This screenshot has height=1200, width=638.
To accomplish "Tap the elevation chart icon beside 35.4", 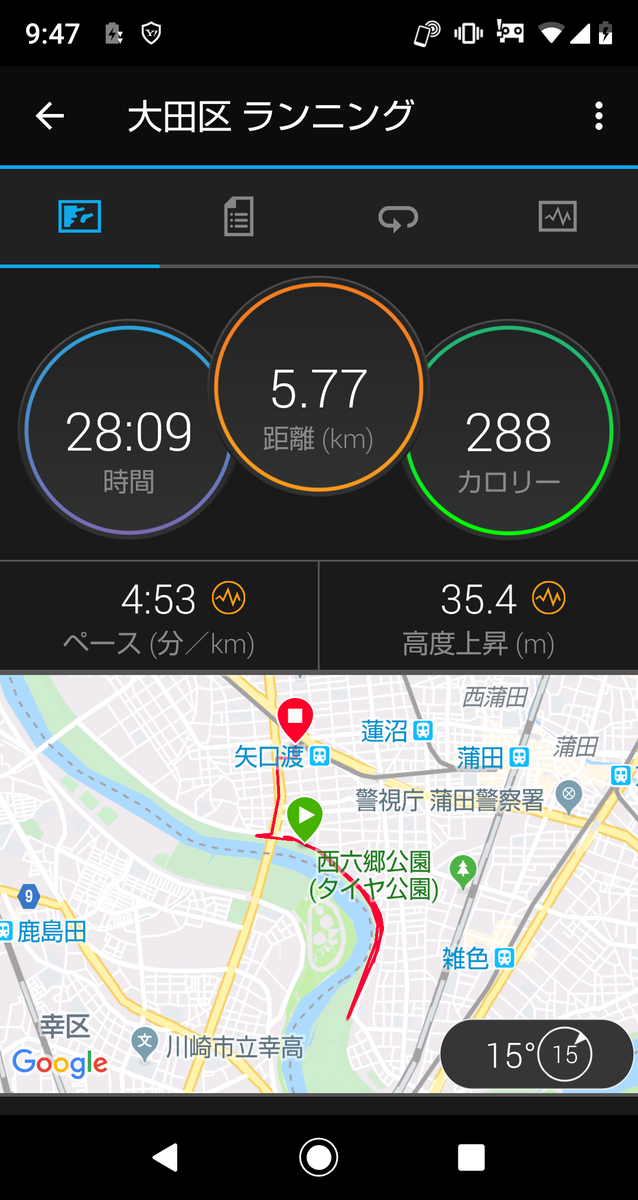I will click(x=548, y=599).
